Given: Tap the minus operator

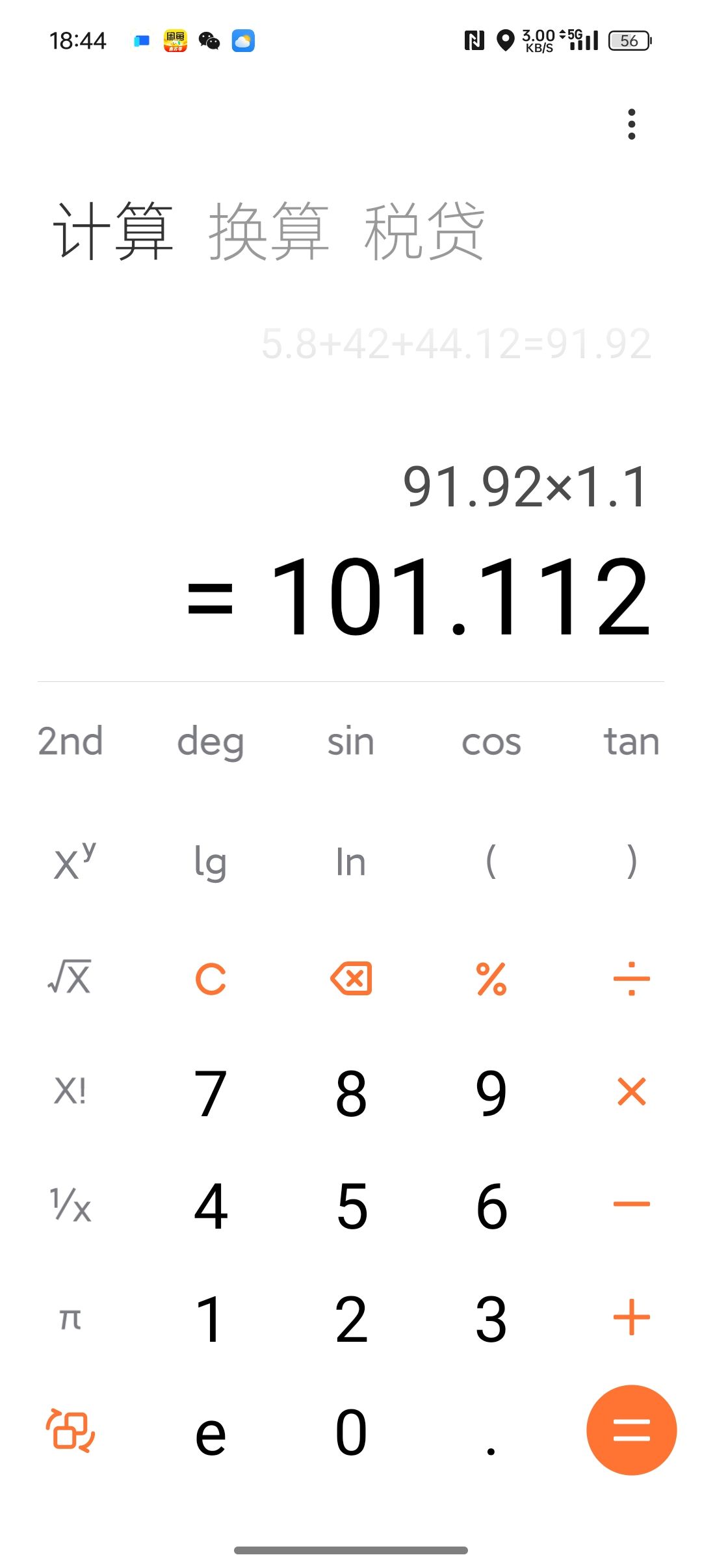Looking at the screenshot, I should pos(631,1204).
